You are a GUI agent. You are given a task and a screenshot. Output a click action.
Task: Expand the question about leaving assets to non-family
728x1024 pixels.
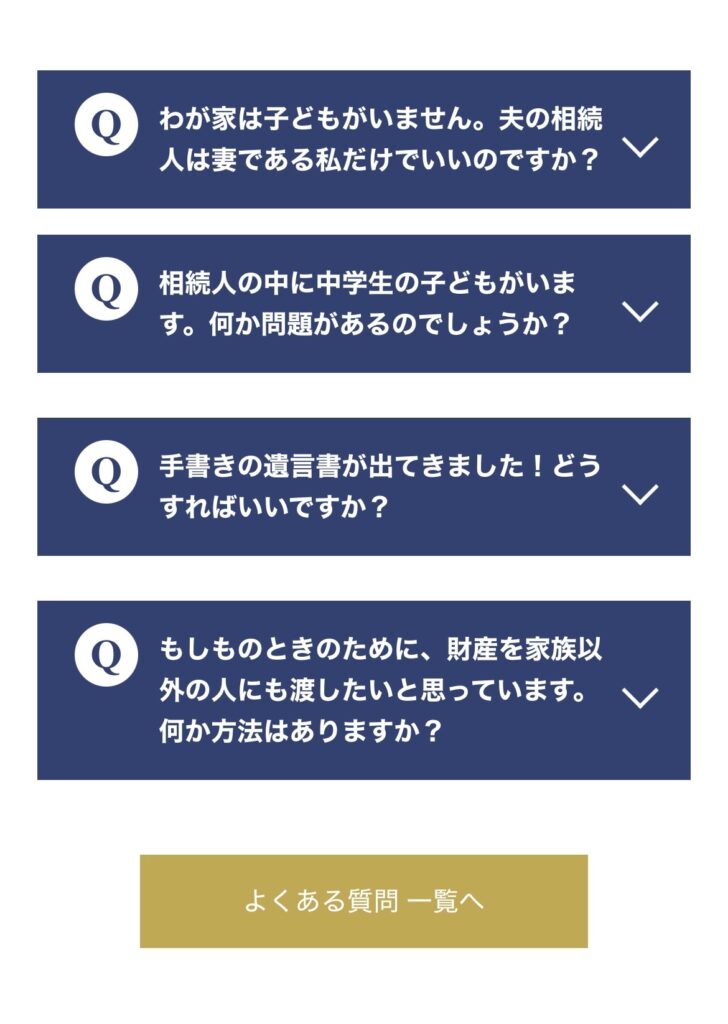(x=640, y=697)
